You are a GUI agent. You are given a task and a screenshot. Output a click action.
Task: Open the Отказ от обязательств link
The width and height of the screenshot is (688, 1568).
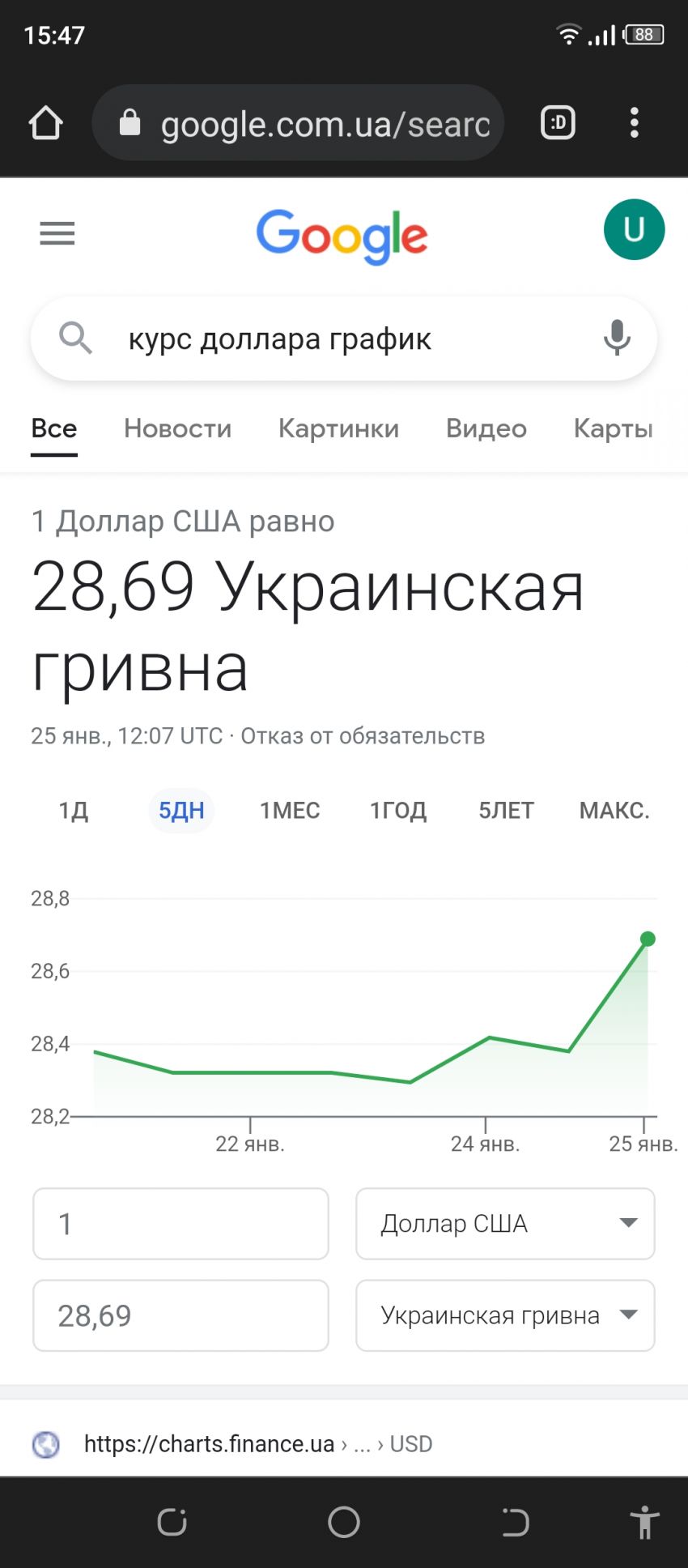[x=363, y=736]
